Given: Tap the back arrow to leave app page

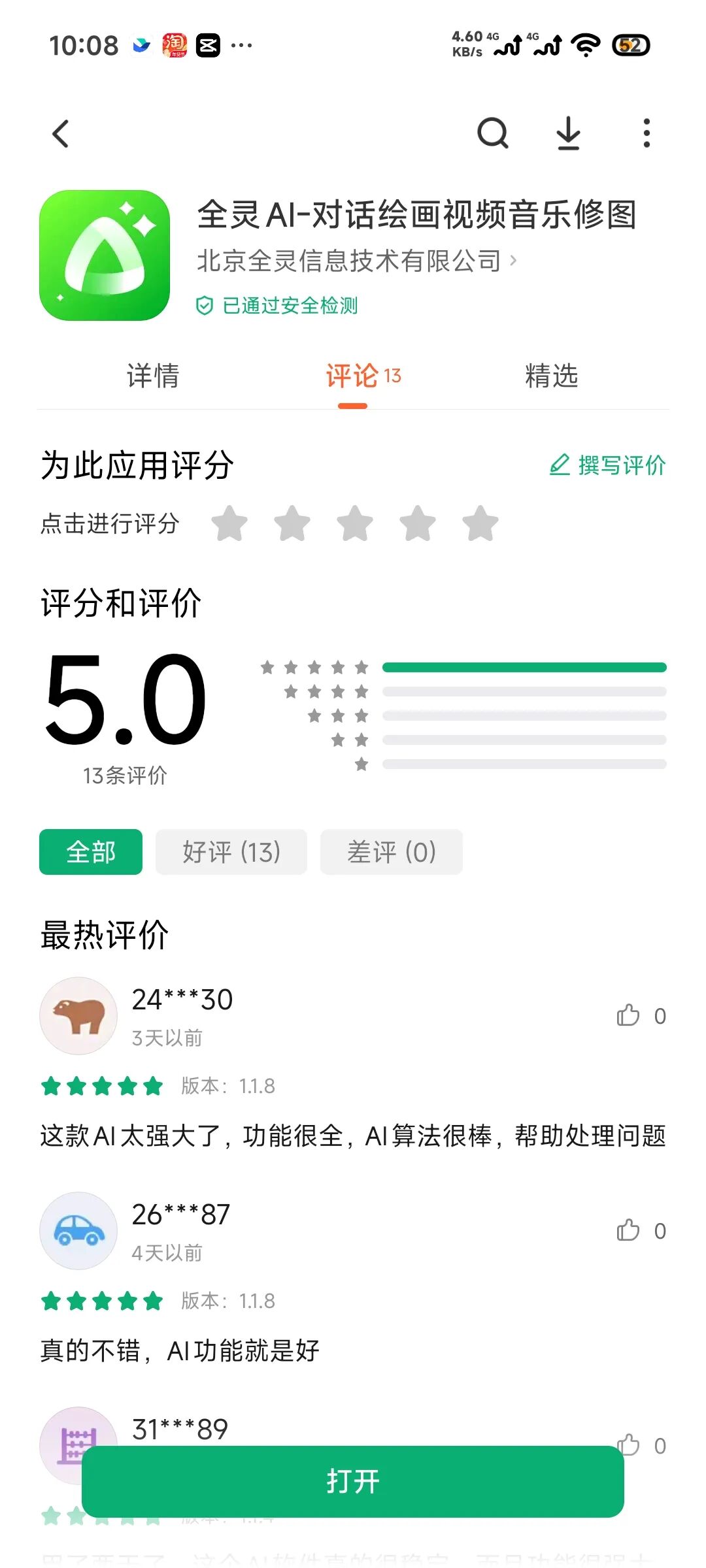Looking at the screenshot, I should [x=60, y=134].
